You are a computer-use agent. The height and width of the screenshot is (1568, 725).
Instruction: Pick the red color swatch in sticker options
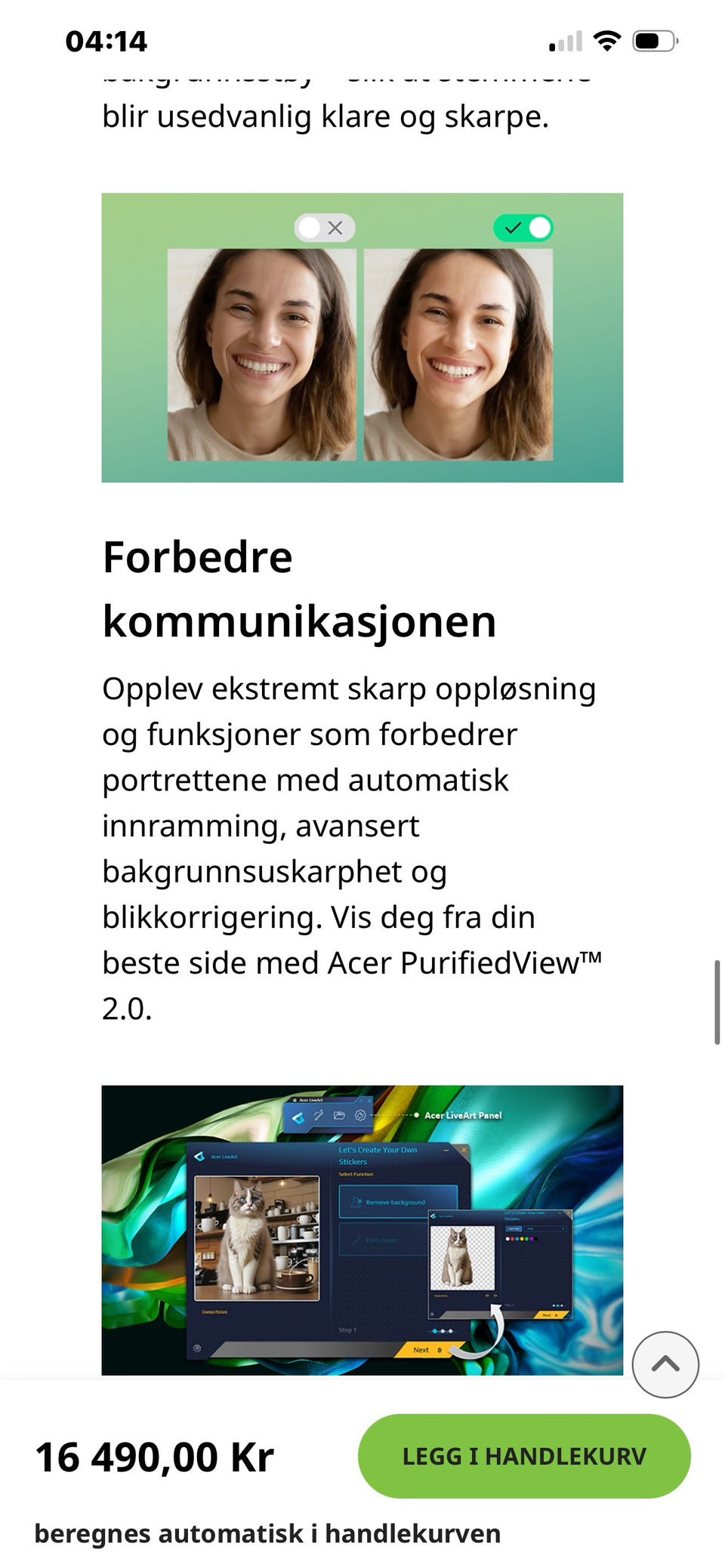(x=513, y=1239)
